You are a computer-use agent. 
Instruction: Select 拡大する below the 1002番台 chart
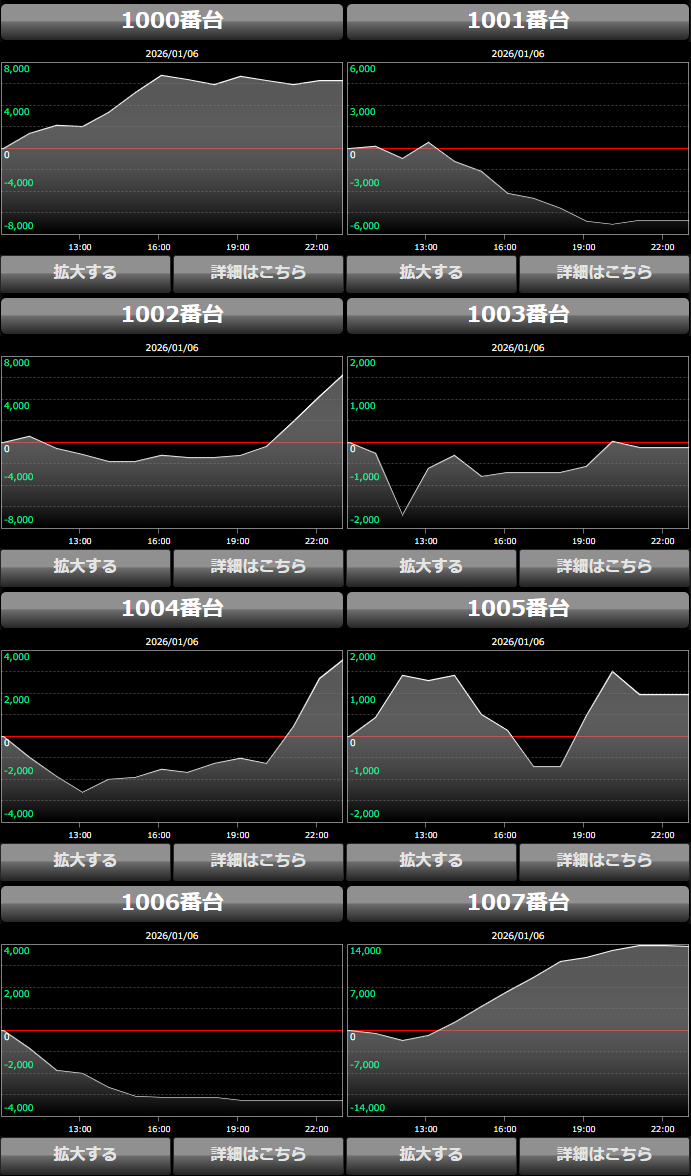pyautogui.click(x=86, y=566)
